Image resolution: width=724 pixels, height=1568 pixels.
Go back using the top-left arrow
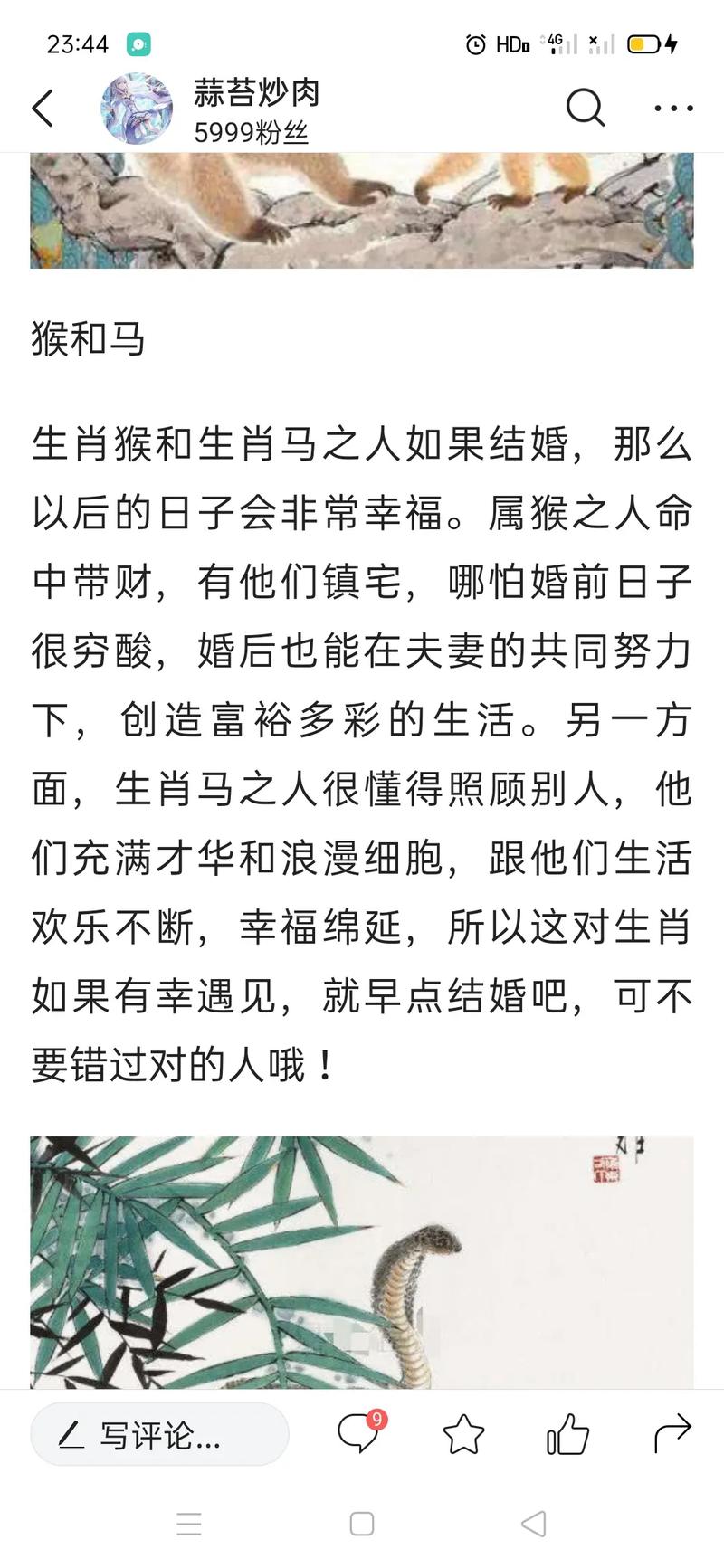(43, 109)
